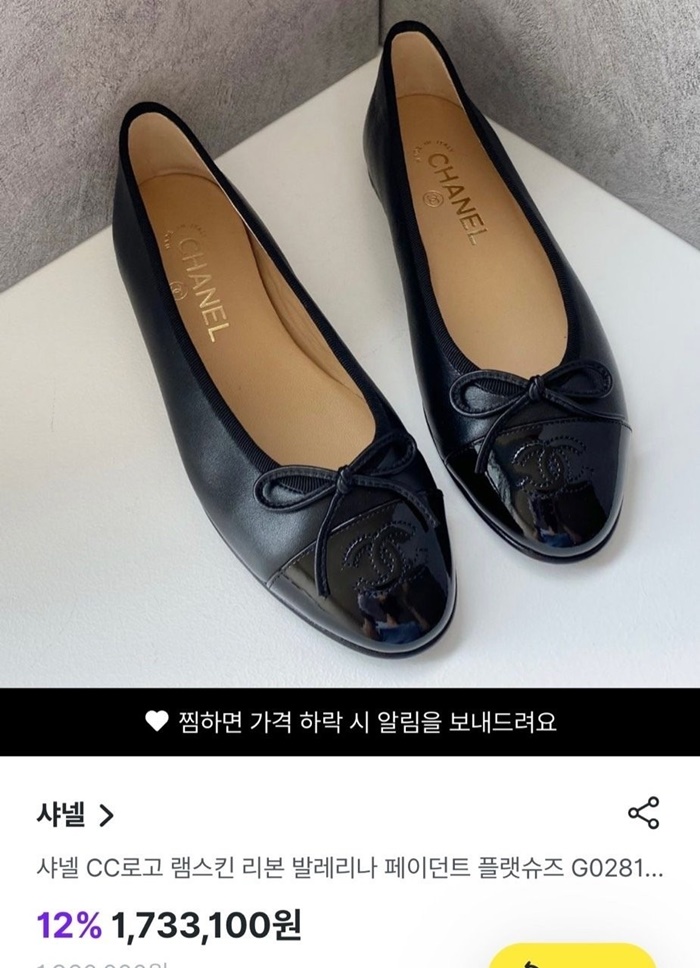700x968 pixels.
Task: View the Chanel flats product photo
Action: tap(350, 340)
